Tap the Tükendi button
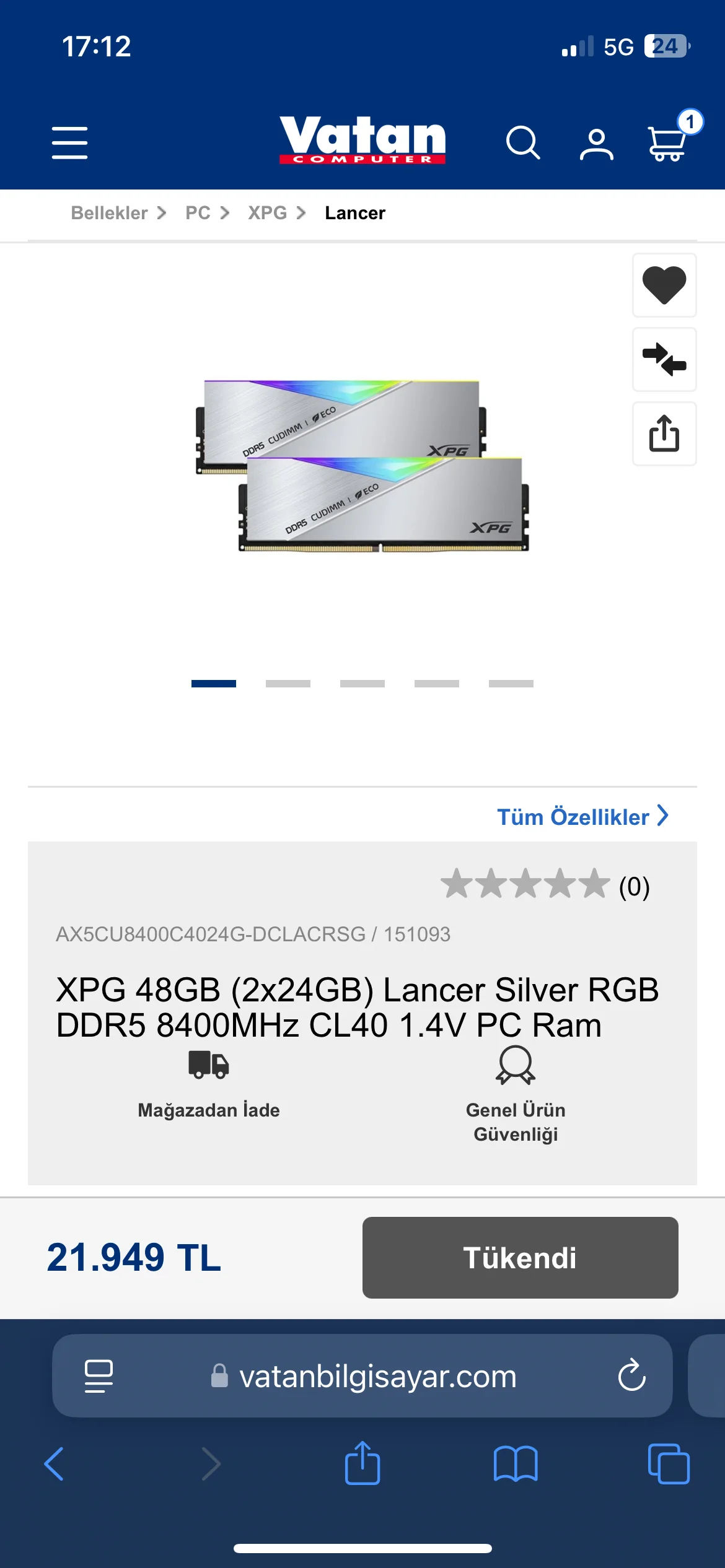Image resolution: width=725 pixels, height=1568 pixels. point(520,1258)
